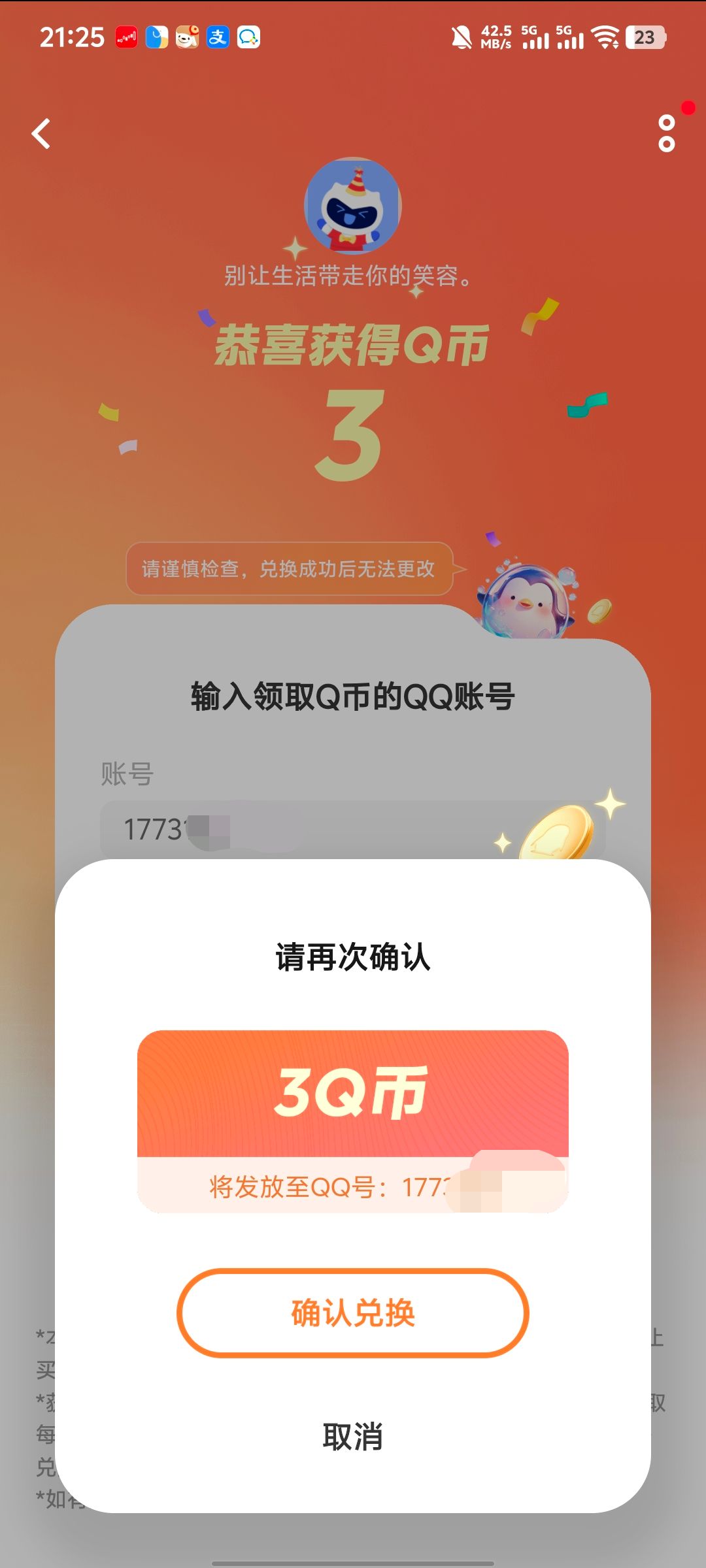Tap 确认兑换 to confirm the exchange
Image resolution: width=706 pixels, height=1568 pixels.
point(352,1313)
